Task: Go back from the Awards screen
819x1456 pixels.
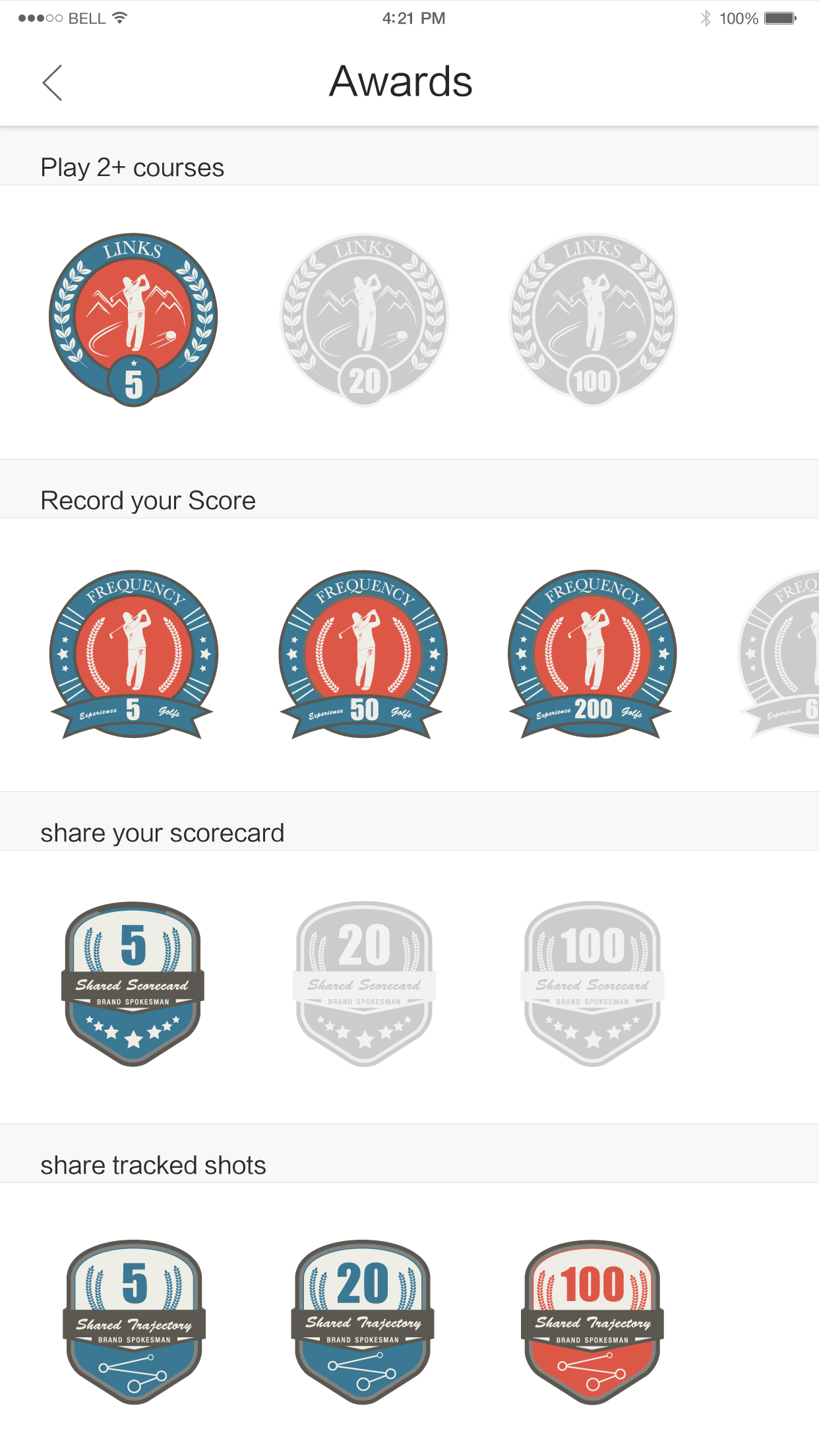Action: (53, 83)
